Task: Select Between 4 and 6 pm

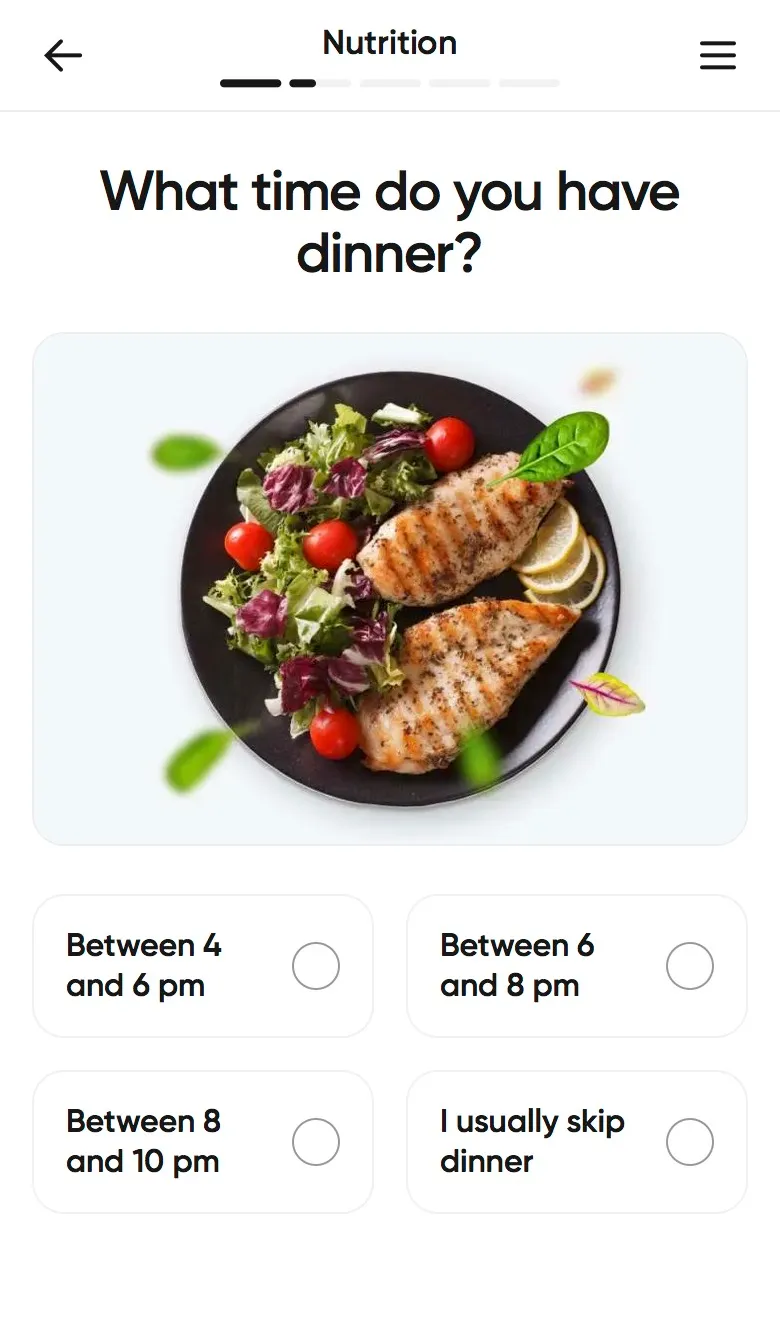Action: coord(203,966)
